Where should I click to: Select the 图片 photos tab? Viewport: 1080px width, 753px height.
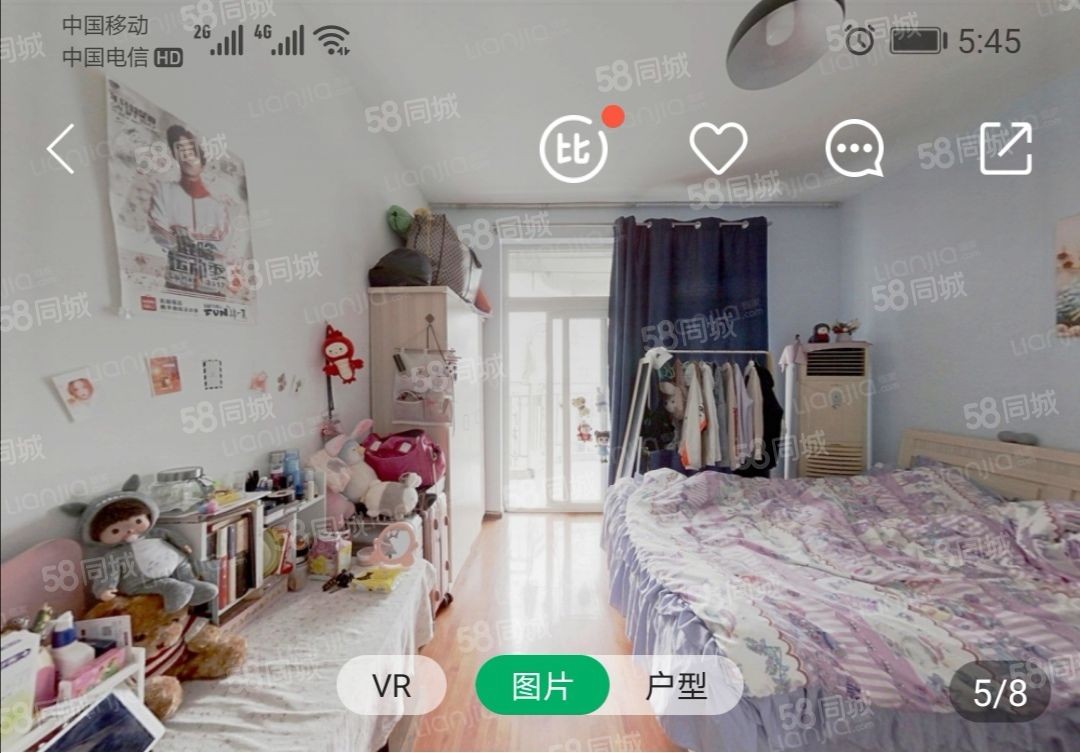click(542, 686)
